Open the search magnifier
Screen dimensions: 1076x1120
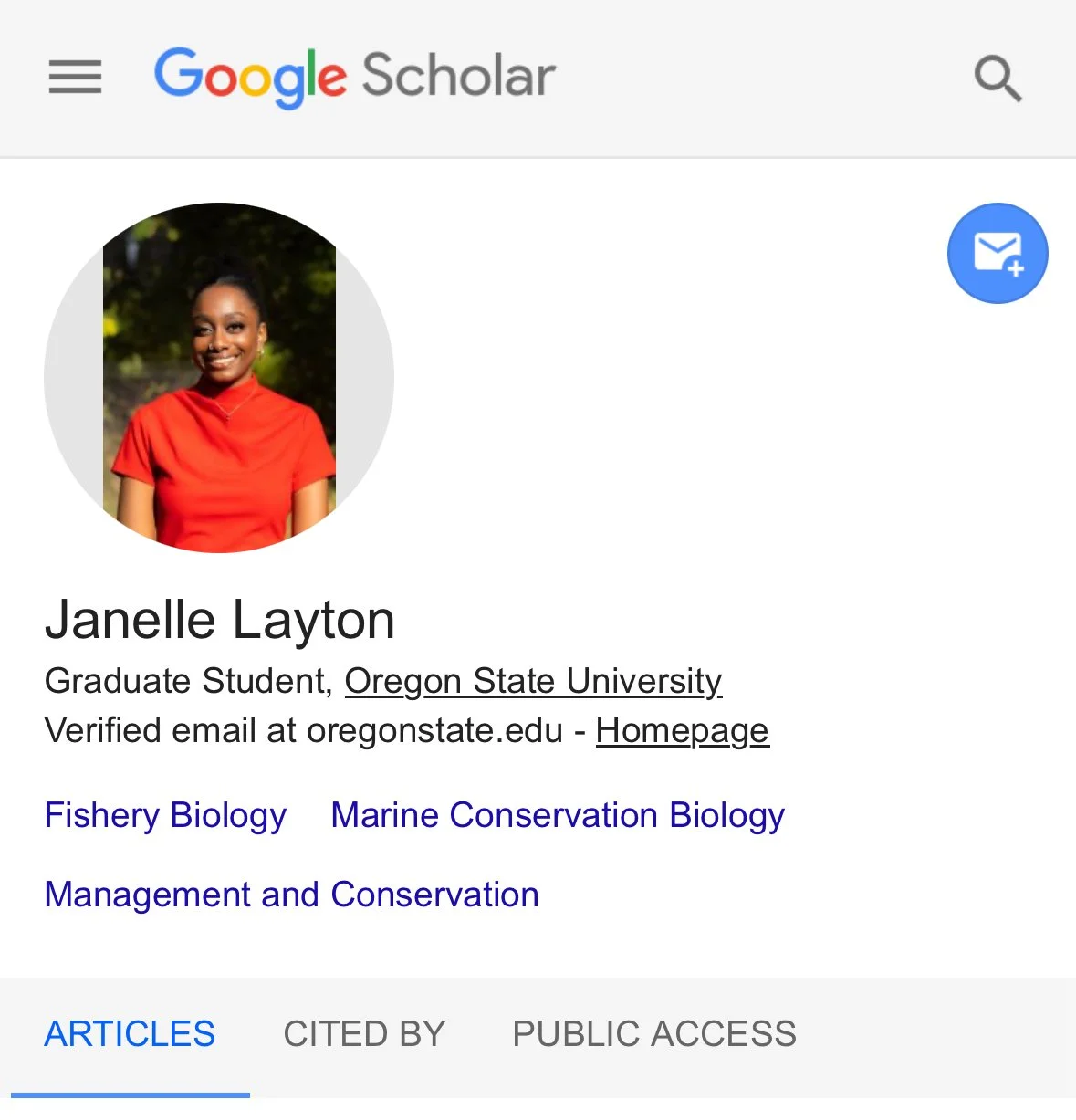point(998,79)
